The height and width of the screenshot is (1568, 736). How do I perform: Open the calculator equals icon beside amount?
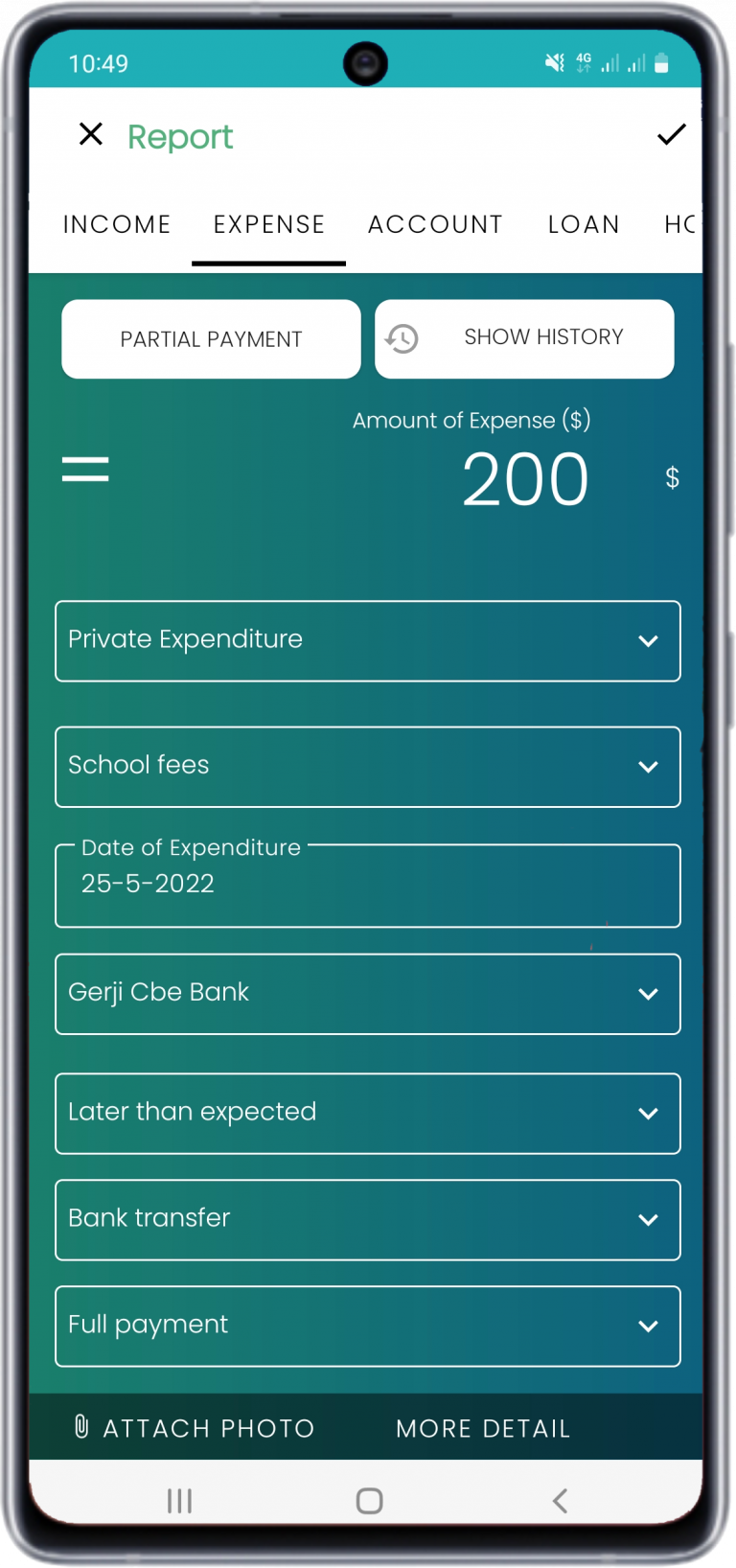(85, 469)
